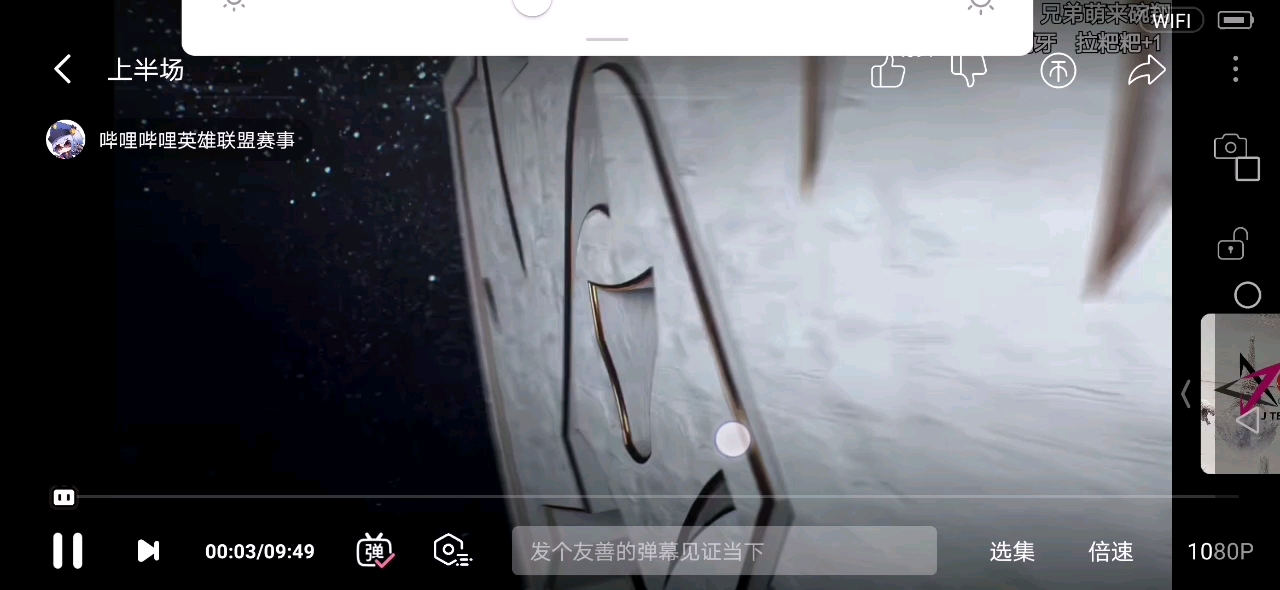Tap the video progress bar
The image size is (1280, 590).
coord(640,496)
